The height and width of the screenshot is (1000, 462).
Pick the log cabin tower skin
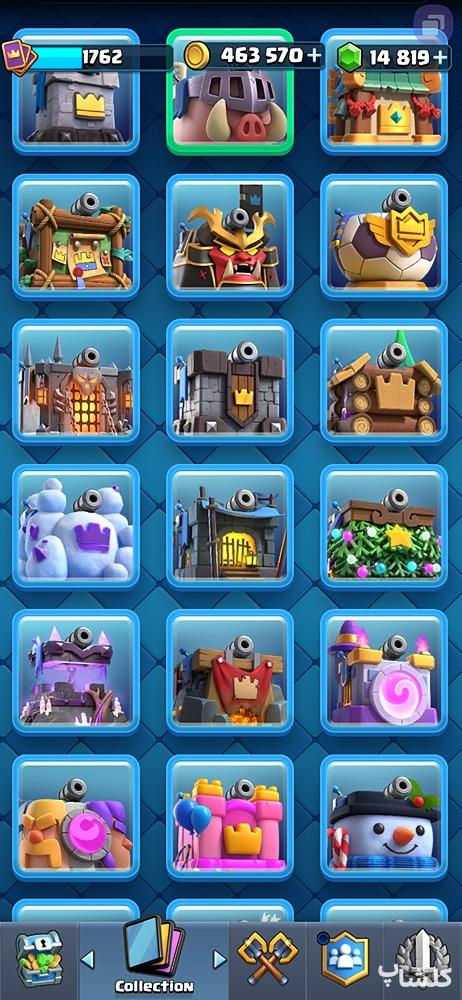[384, 381]
